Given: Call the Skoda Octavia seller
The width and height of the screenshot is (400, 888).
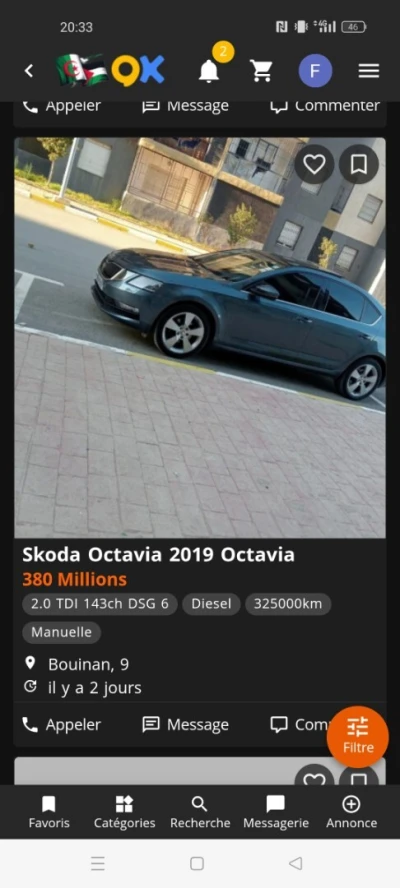Looking at the screenshot, I should (61, 724).
